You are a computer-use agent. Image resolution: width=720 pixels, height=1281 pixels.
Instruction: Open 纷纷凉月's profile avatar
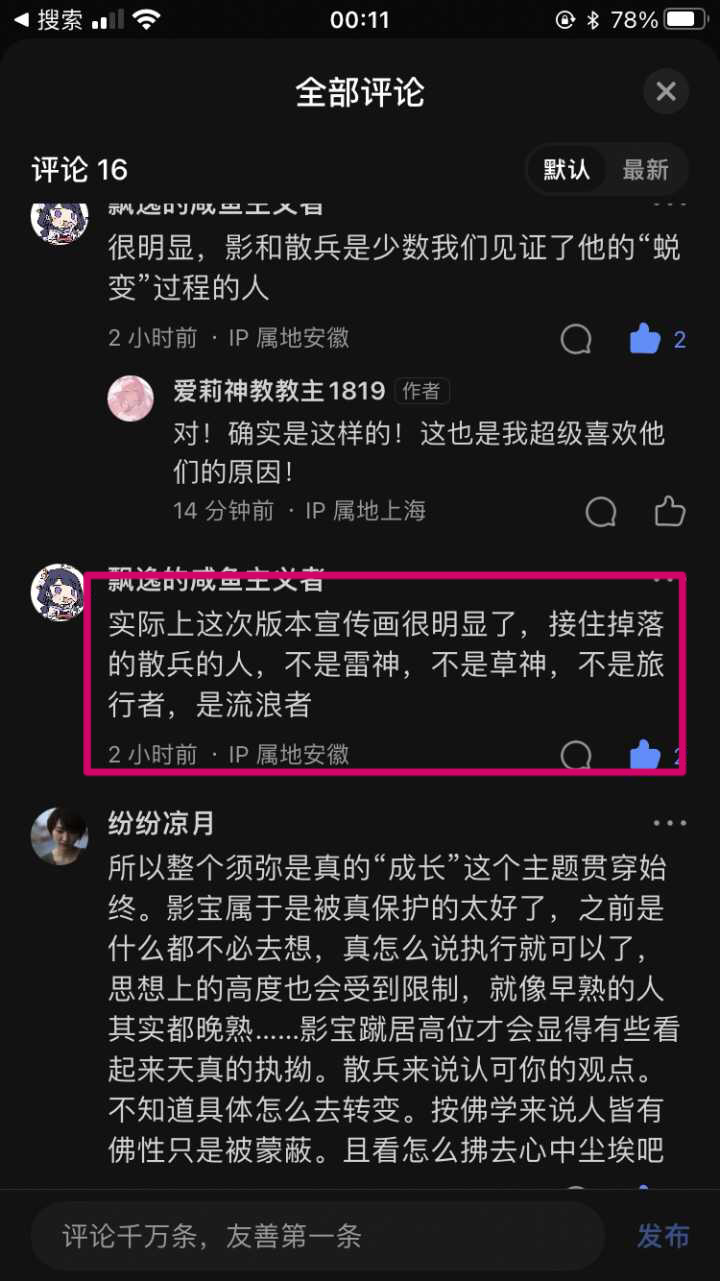pos(60,836)
